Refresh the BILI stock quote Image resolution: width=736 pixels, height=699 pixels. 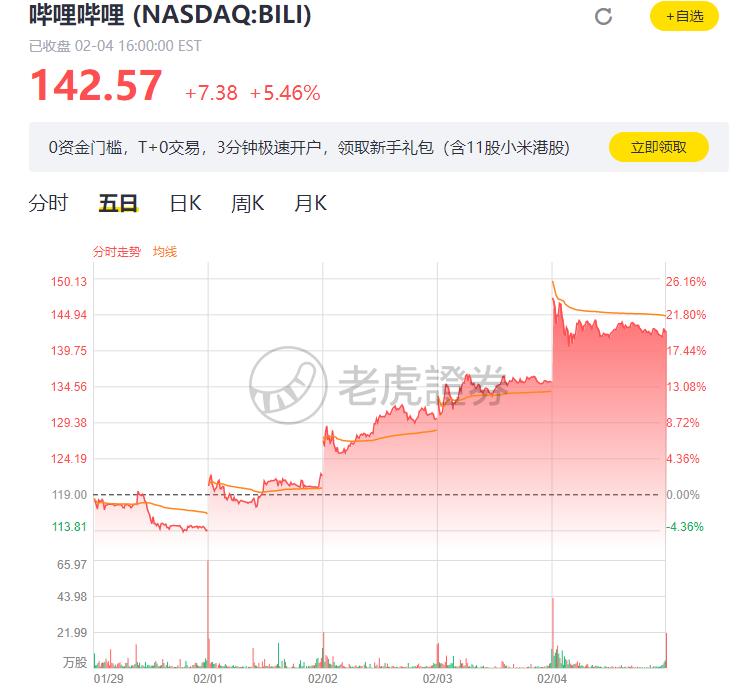(603, 16)
